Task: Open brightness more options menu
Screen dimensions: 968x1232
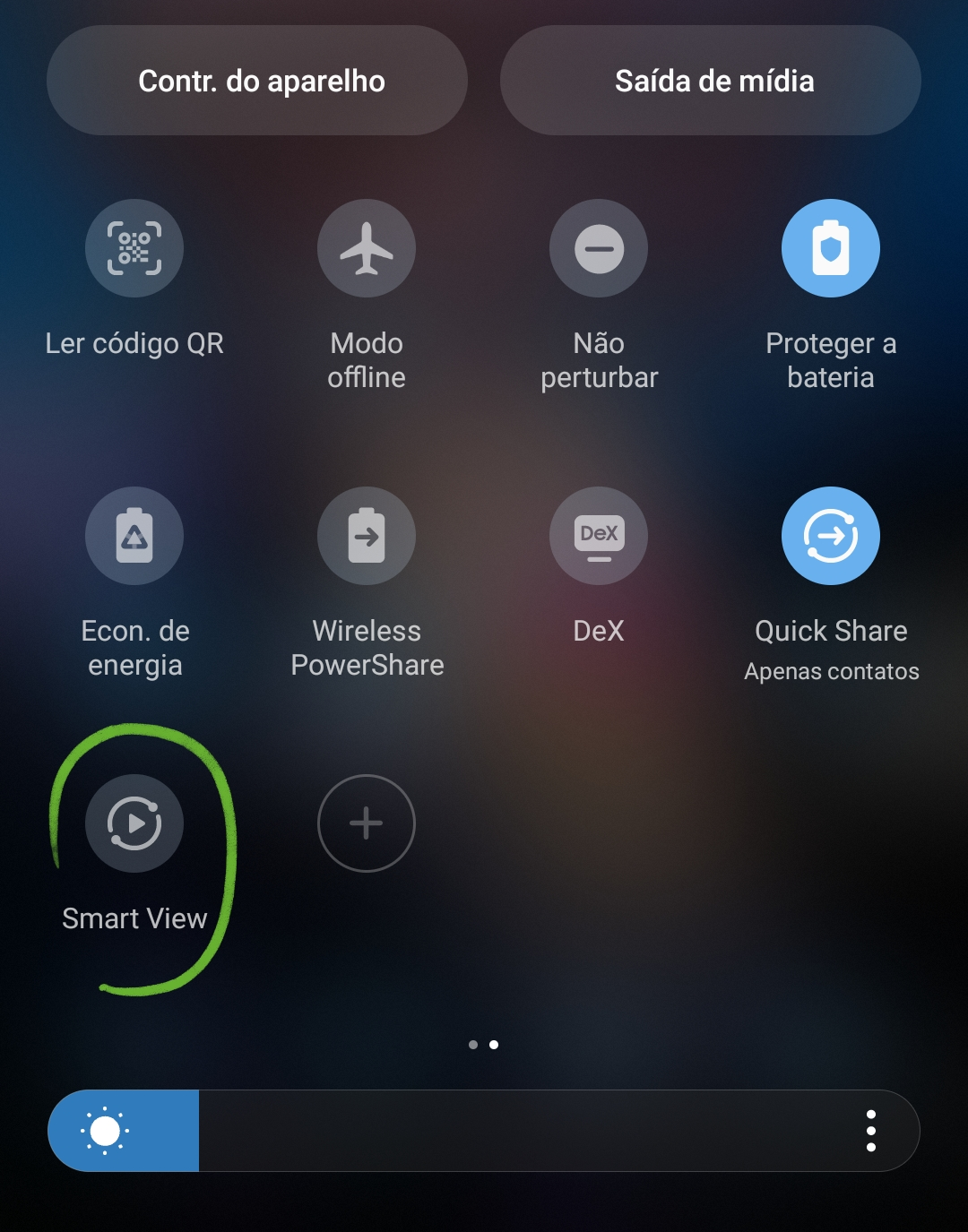Action: click(x=870, y=1131)
